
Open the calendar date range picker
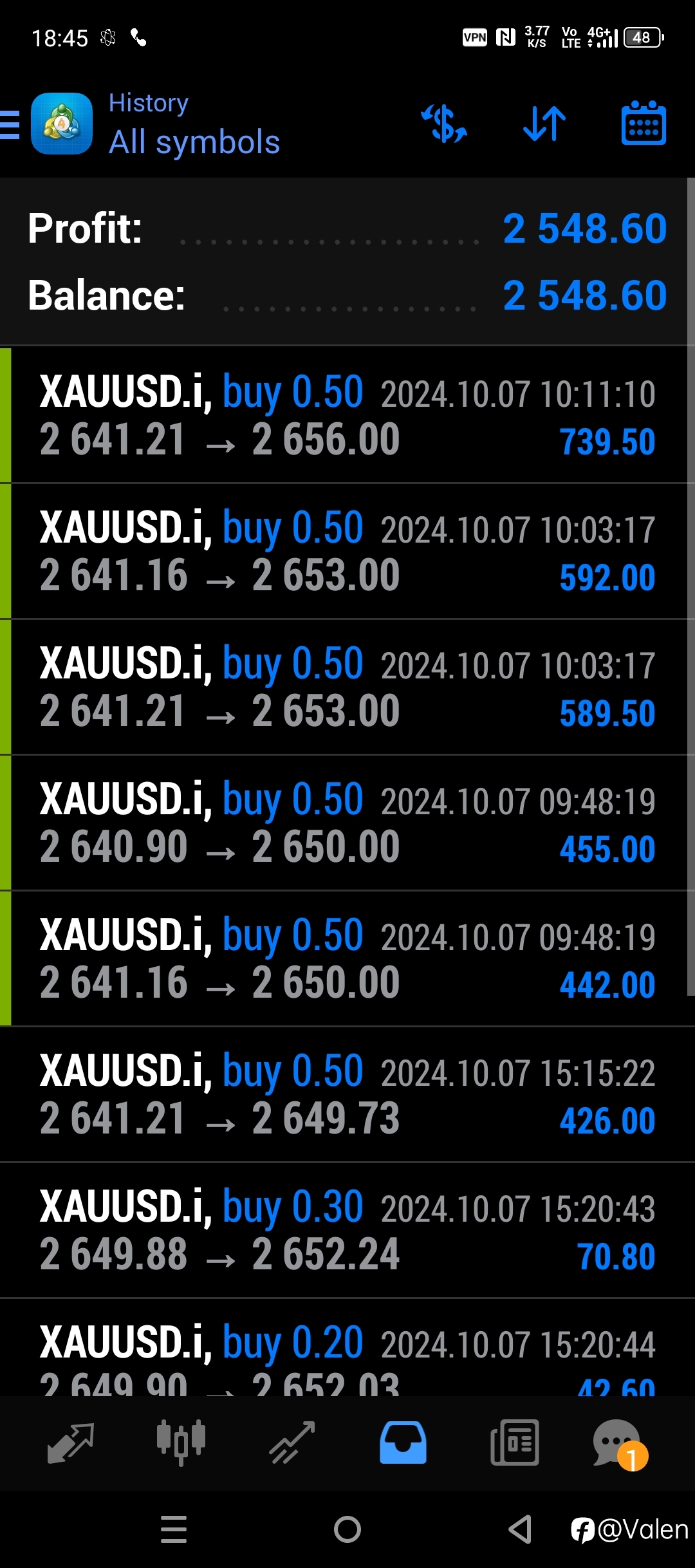coord(644,123)
